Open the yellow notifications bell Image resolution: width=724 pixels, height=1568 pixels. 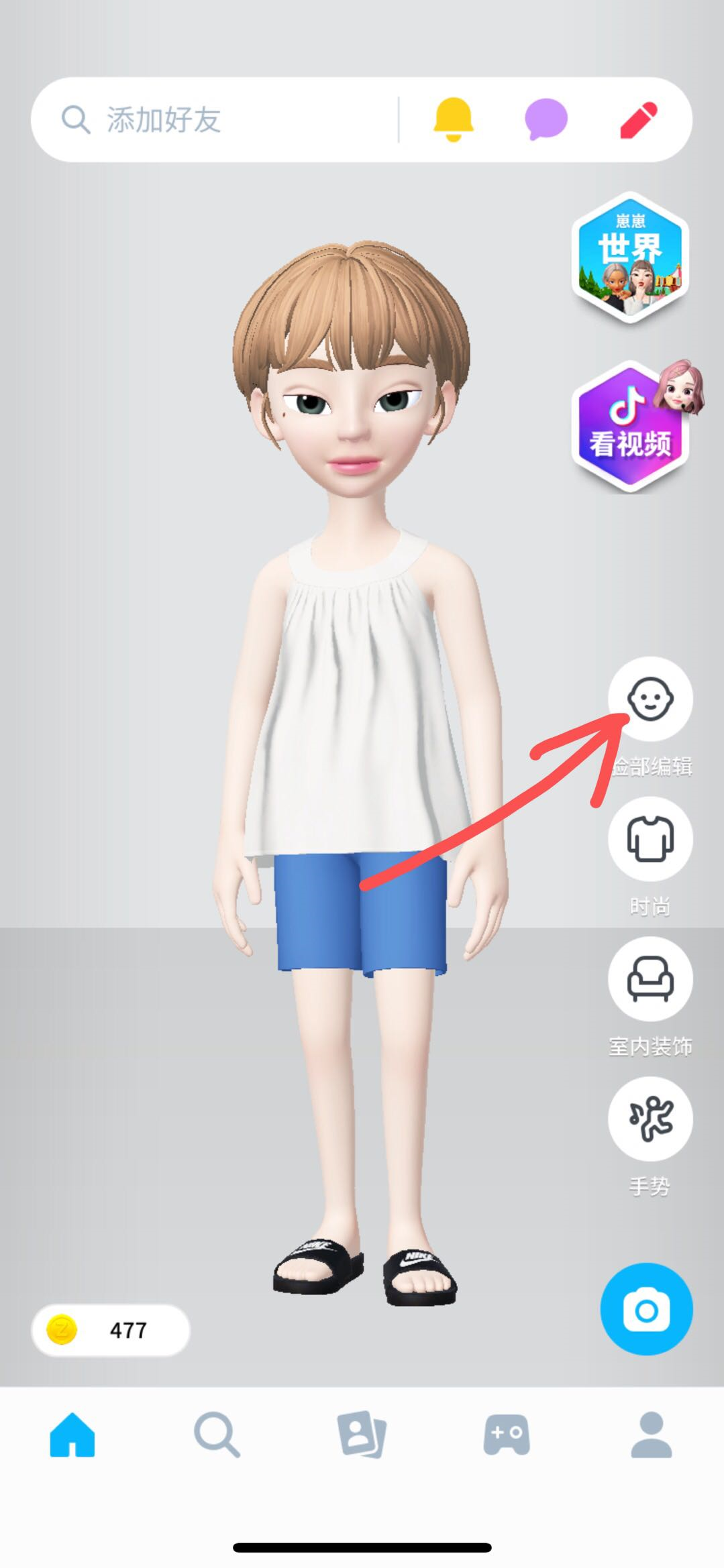(x=453, y=119)
